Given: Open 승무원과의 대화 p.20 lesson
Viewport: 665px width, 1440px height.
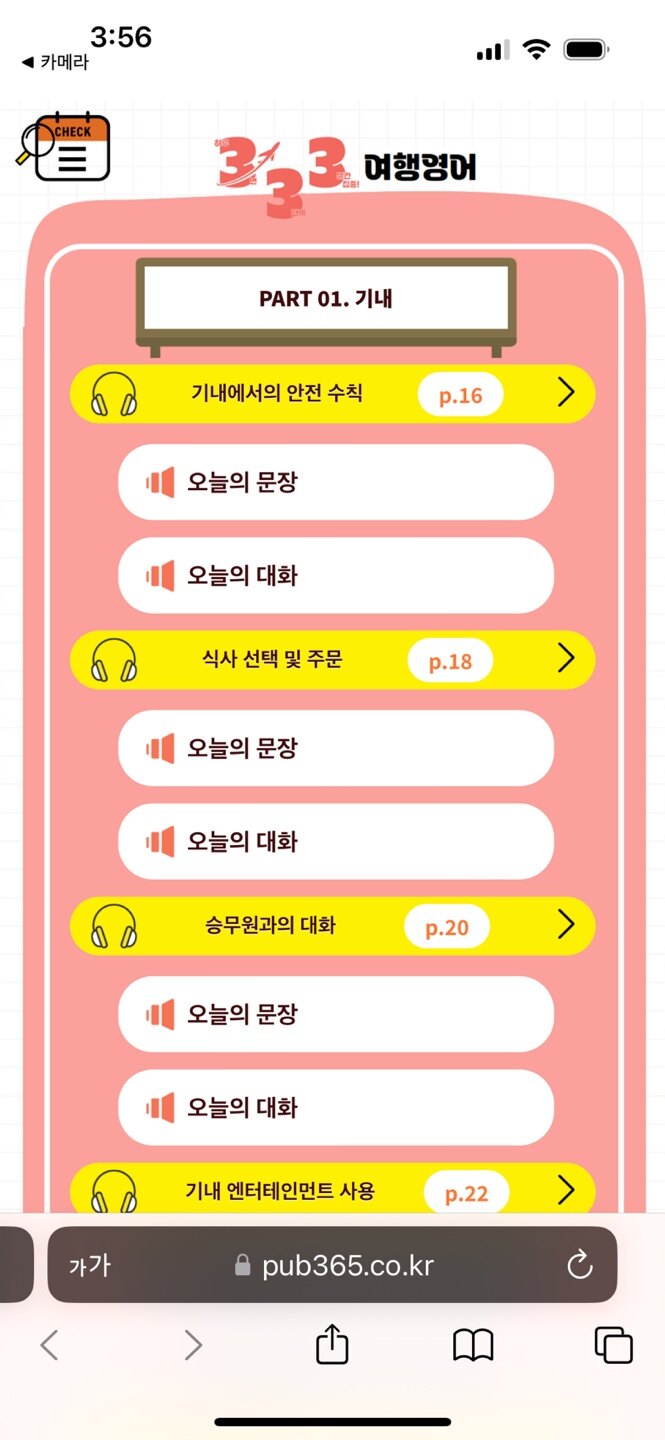Looking at the screenshot, I should pos(332,925).
